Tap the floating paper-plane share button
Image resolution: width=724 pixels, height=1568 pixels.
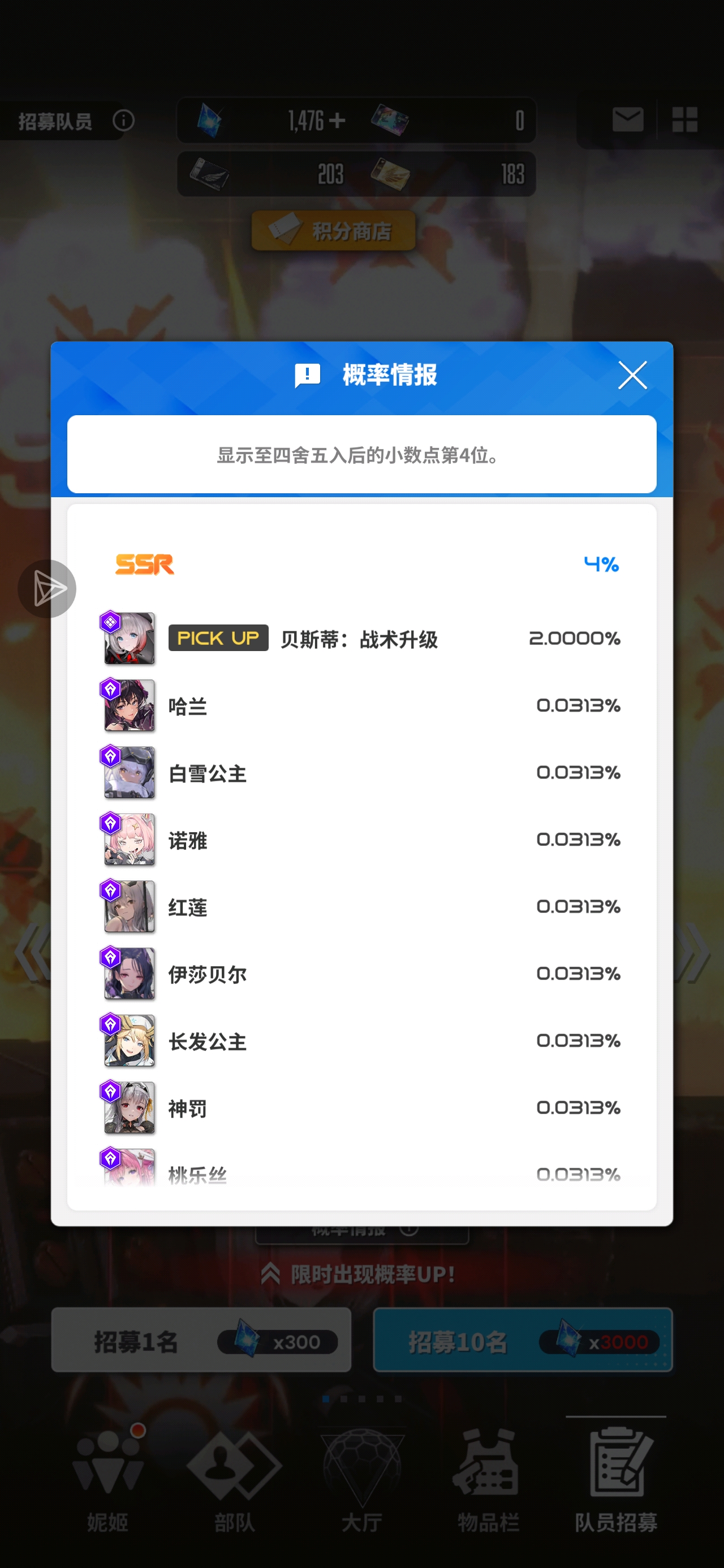coord(47,589)
